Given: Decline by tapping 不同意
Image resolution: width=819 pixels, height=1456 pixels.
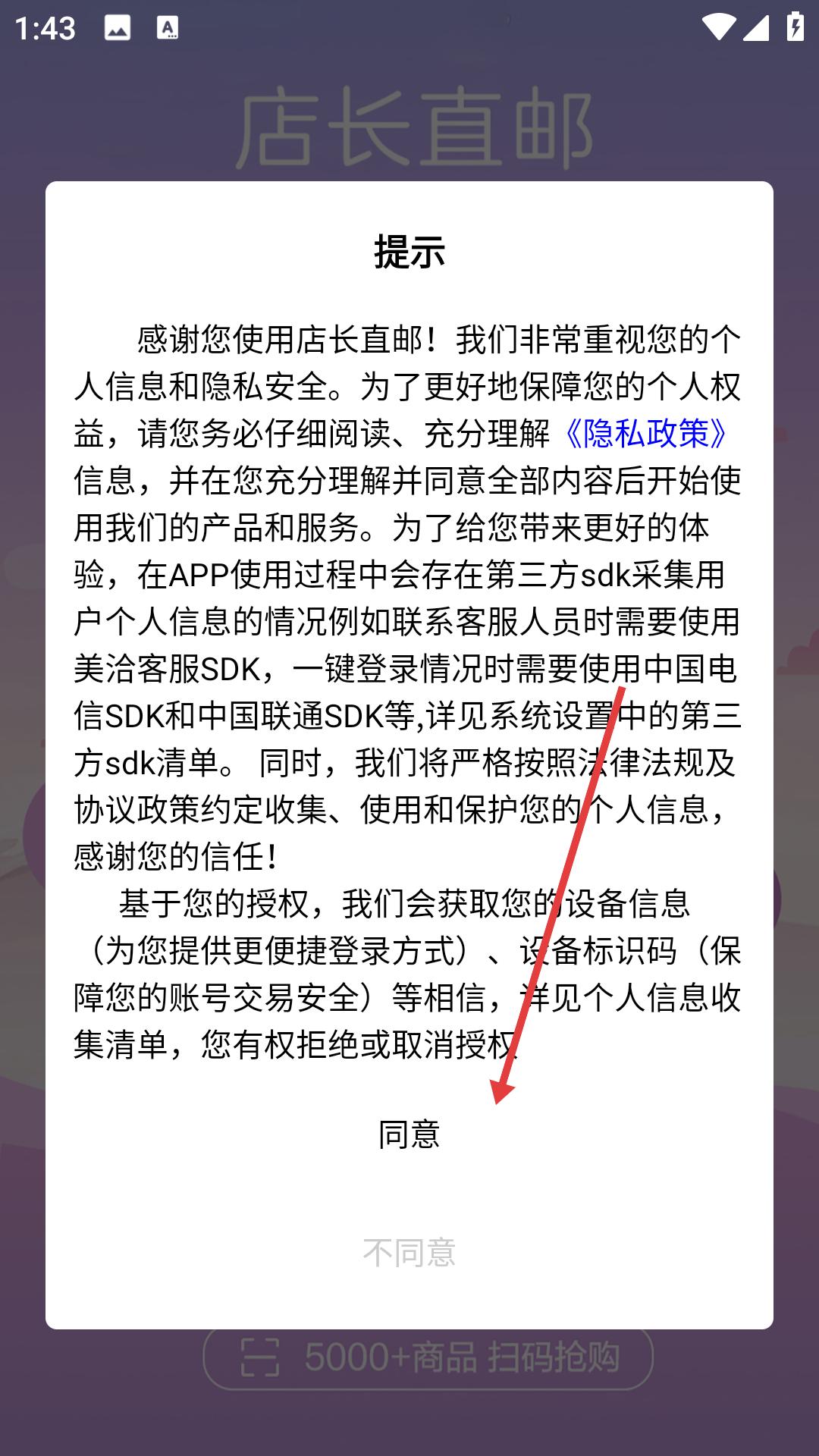Looking at the screenshot, I should (409, 1252).
